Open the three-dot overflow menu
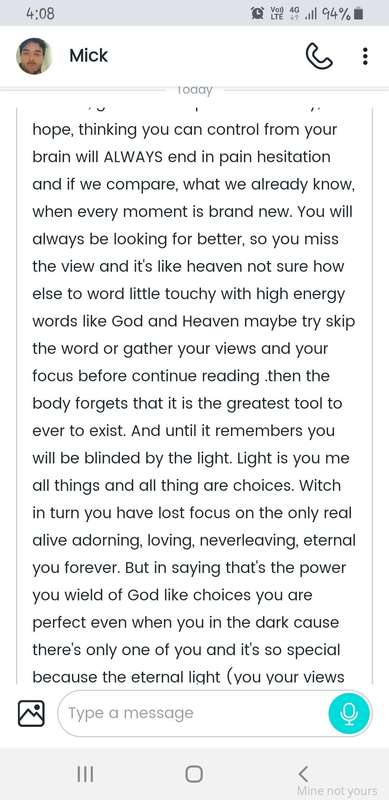Viewport: 389px width, 800px height. click(x=365, y=56)
